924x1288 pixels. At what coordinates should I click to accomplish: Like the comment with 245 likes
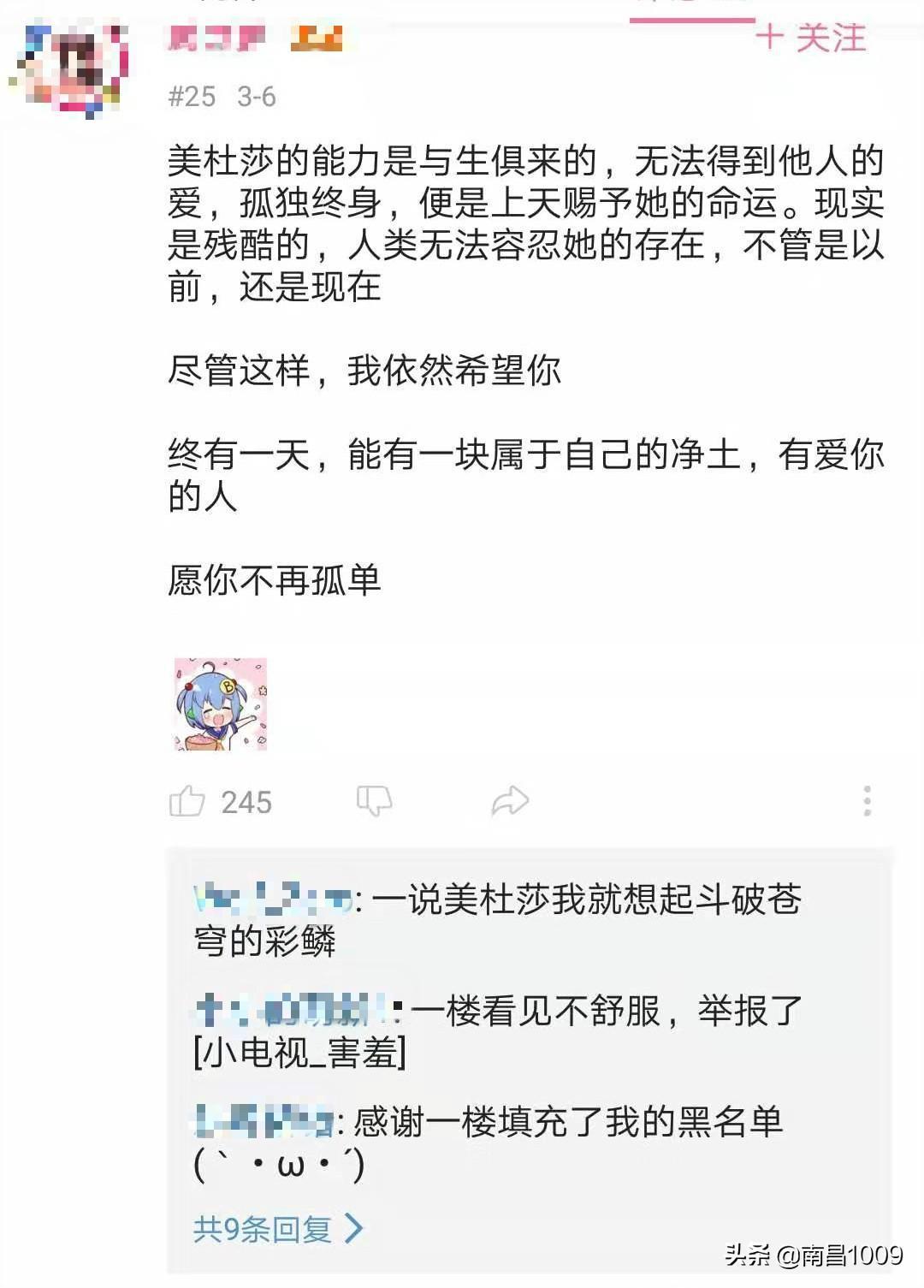point(187,802)
